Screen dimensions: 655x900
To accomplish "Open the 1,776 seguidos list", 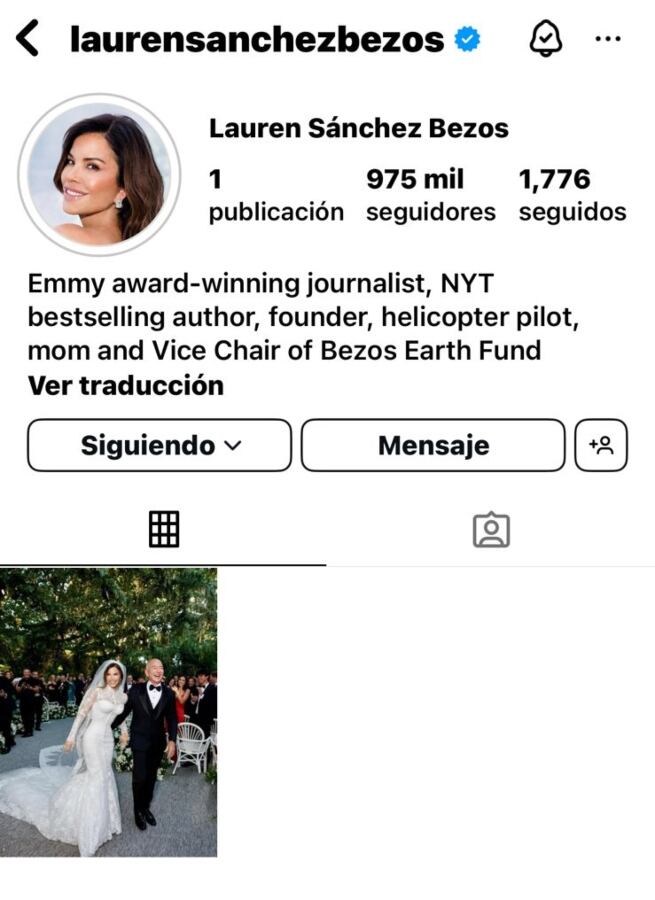I will [572, 195].
